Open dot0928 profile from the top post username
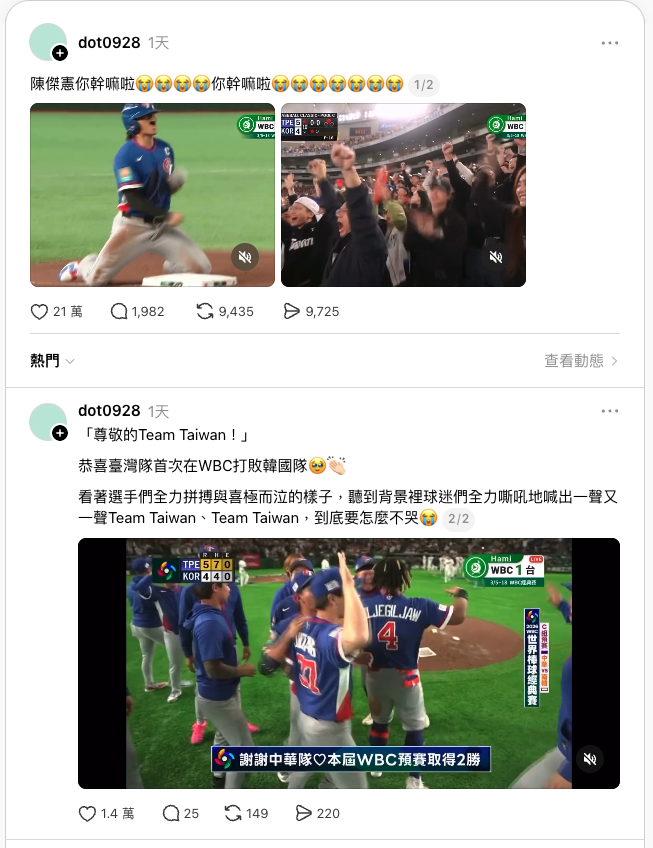 pos(109,43)
